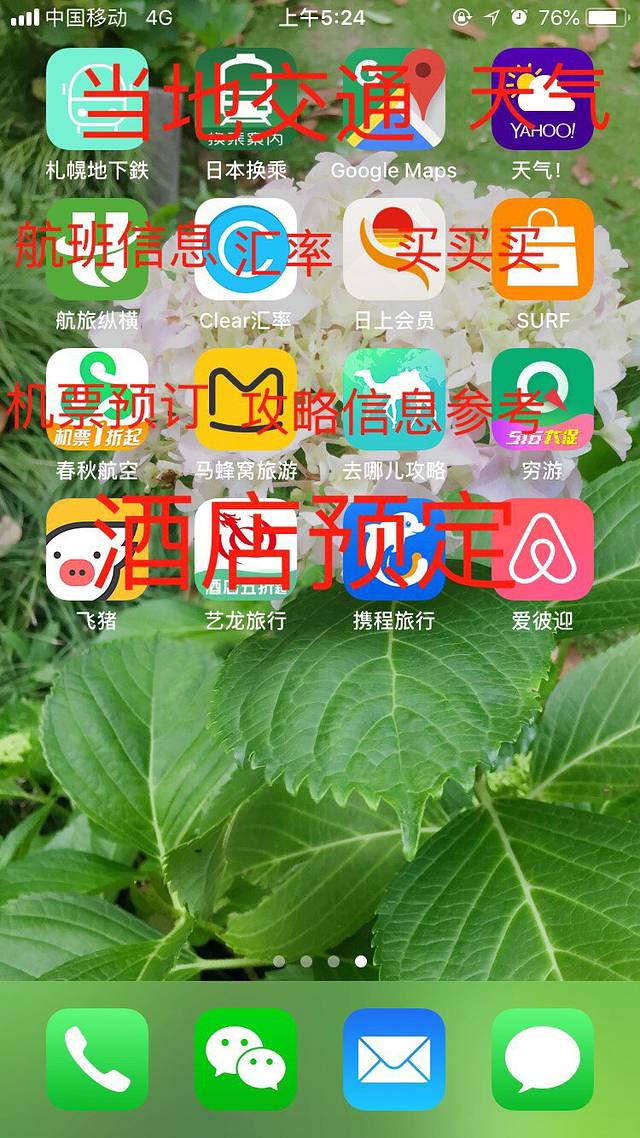Open the 爱彼迎 Airbnb app
Screen dimensions: 640x1138
pyautogui.click(x=542, y=548)
